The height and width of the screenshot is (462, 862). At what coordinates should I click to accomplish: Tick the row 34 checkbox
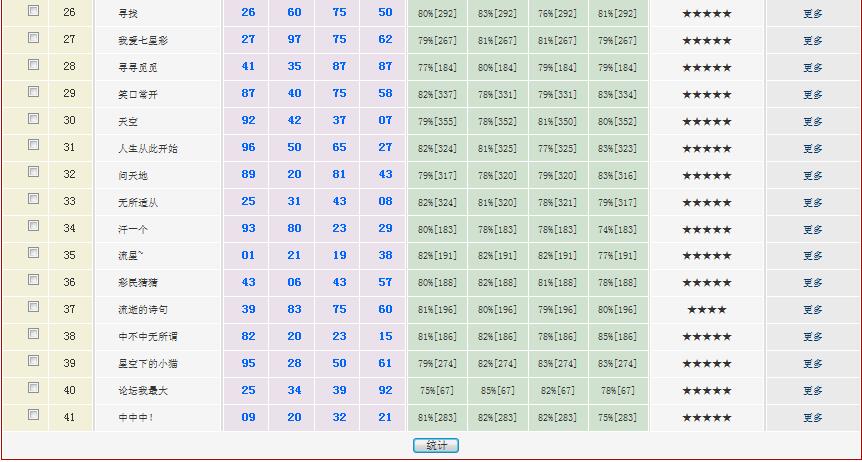click(x=33, y=226)
